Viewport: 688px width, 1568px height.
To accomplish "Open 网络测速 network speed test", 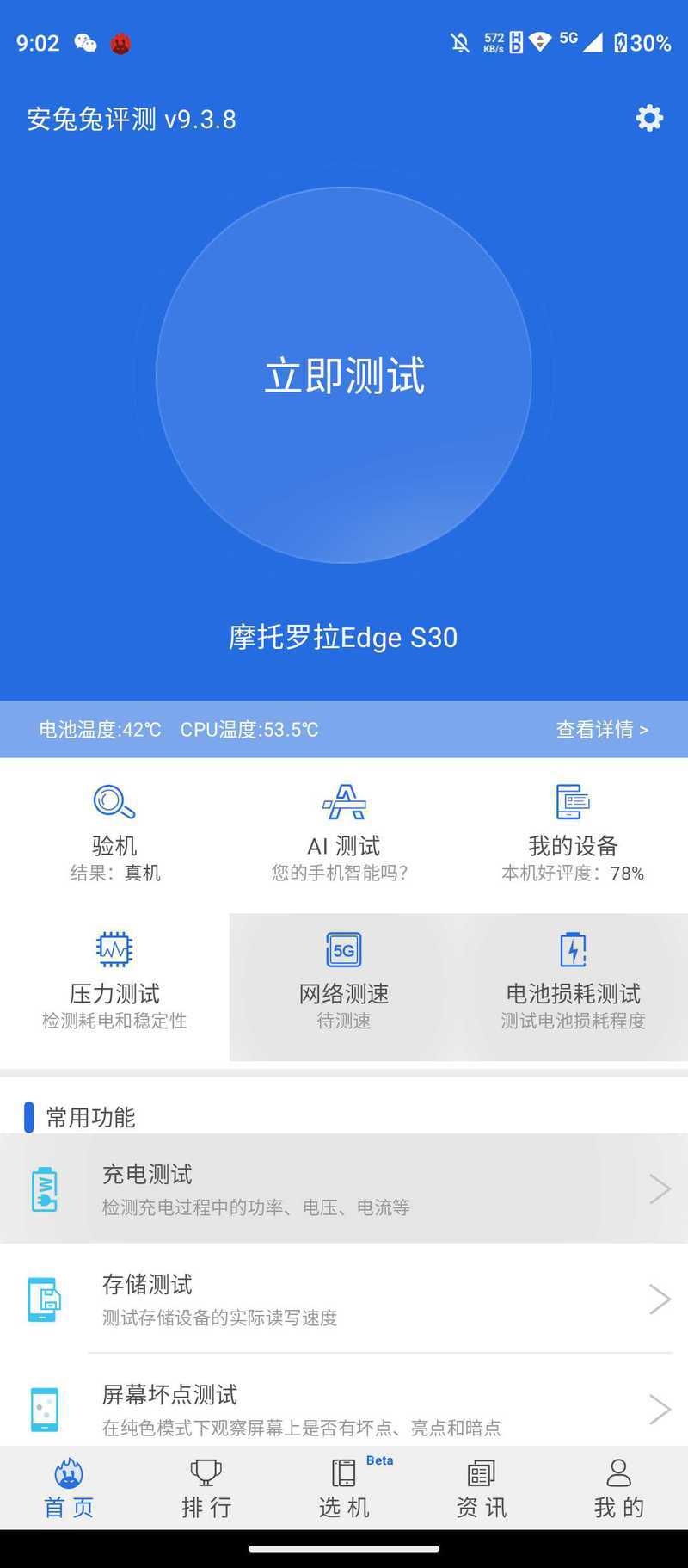I will coord(344,981).
